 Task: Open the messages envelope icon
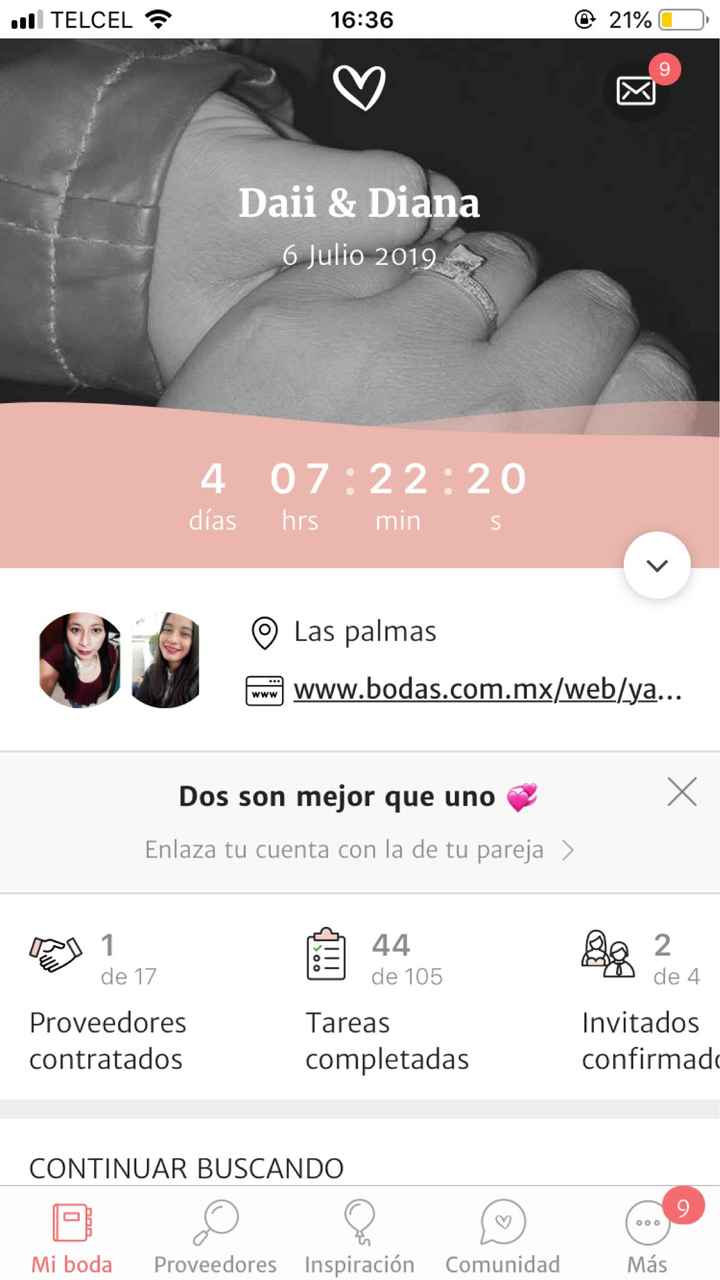pyautogui.click(x=636, y=91)
